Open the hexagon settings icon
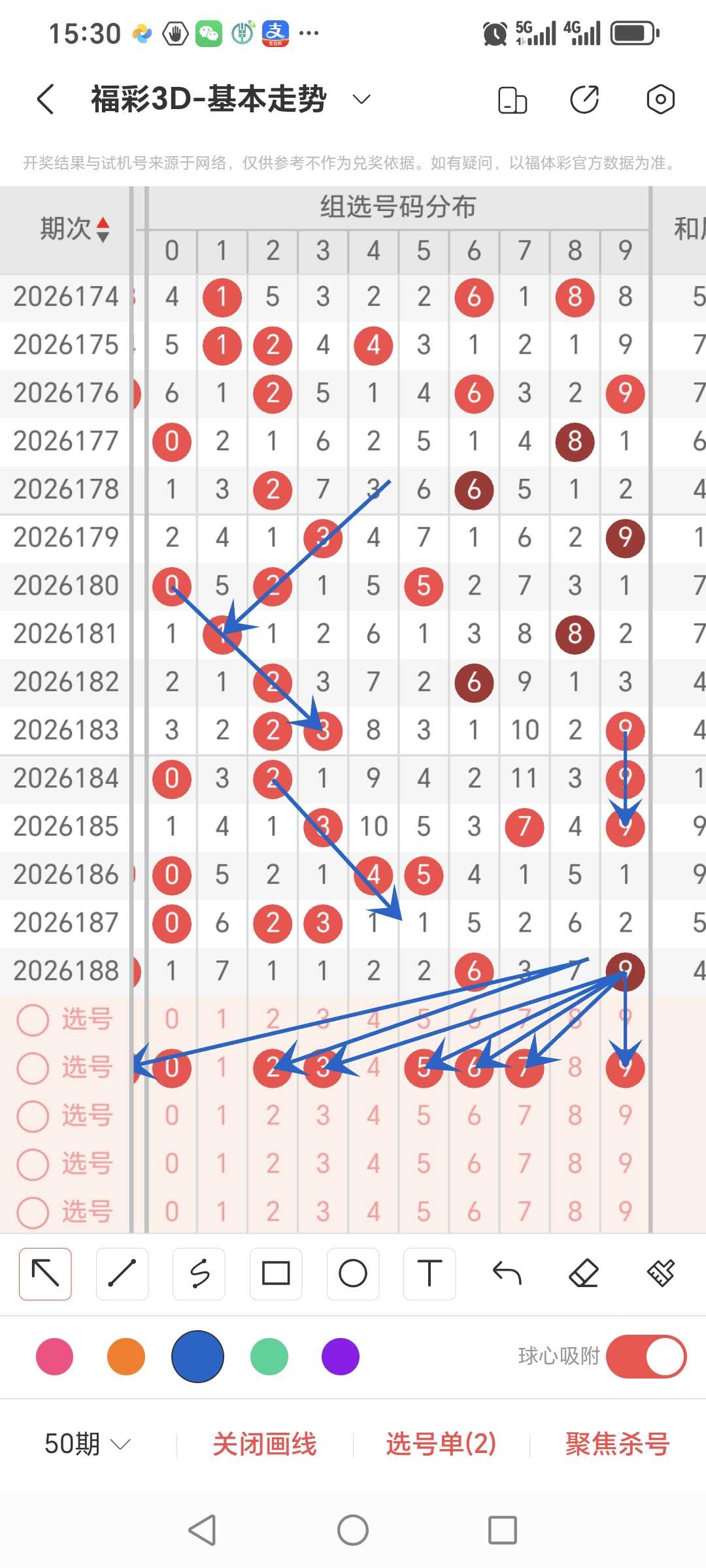 tap(660, 99)
